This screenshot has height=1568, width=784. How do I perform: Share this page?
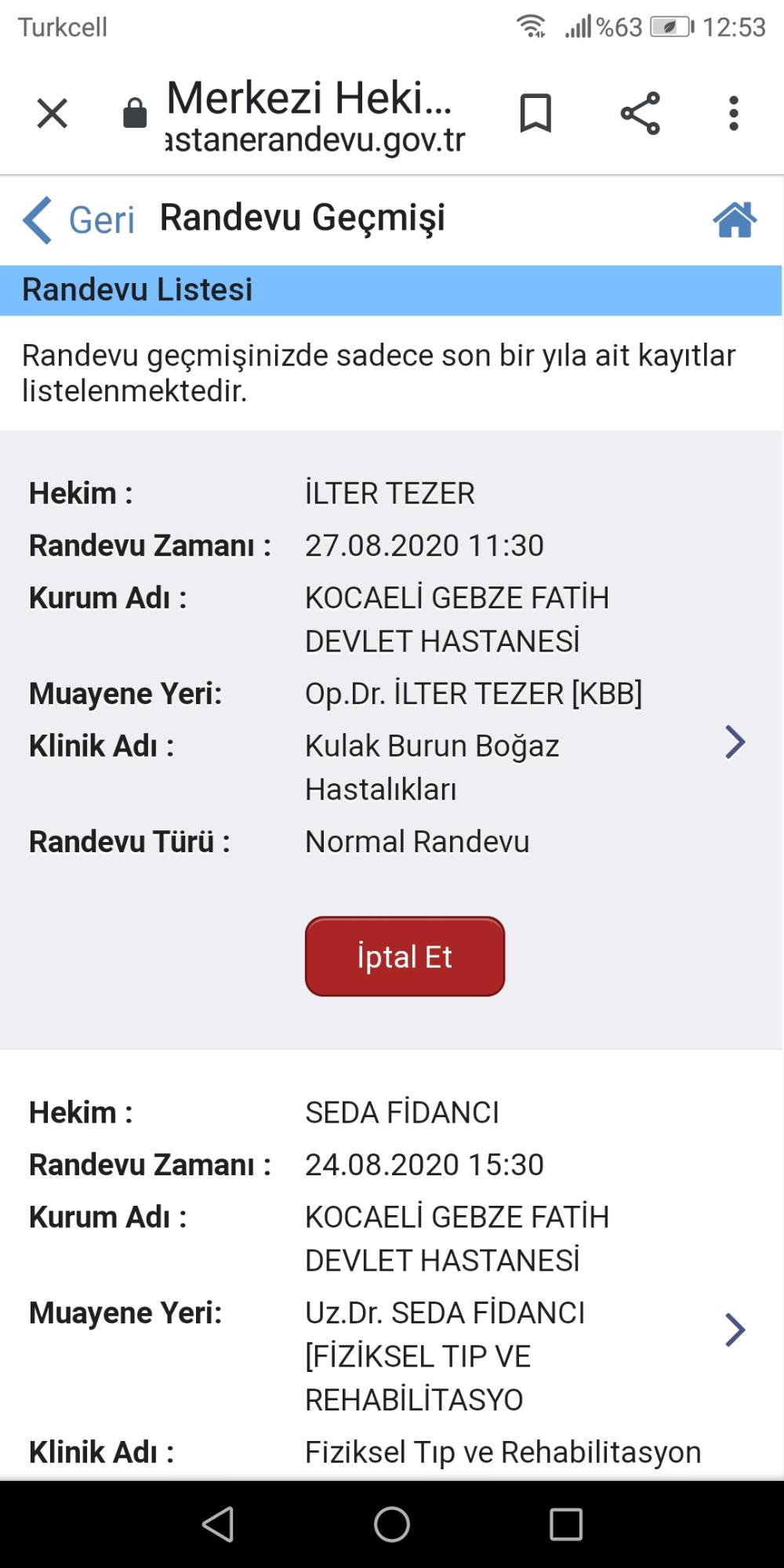641,114
